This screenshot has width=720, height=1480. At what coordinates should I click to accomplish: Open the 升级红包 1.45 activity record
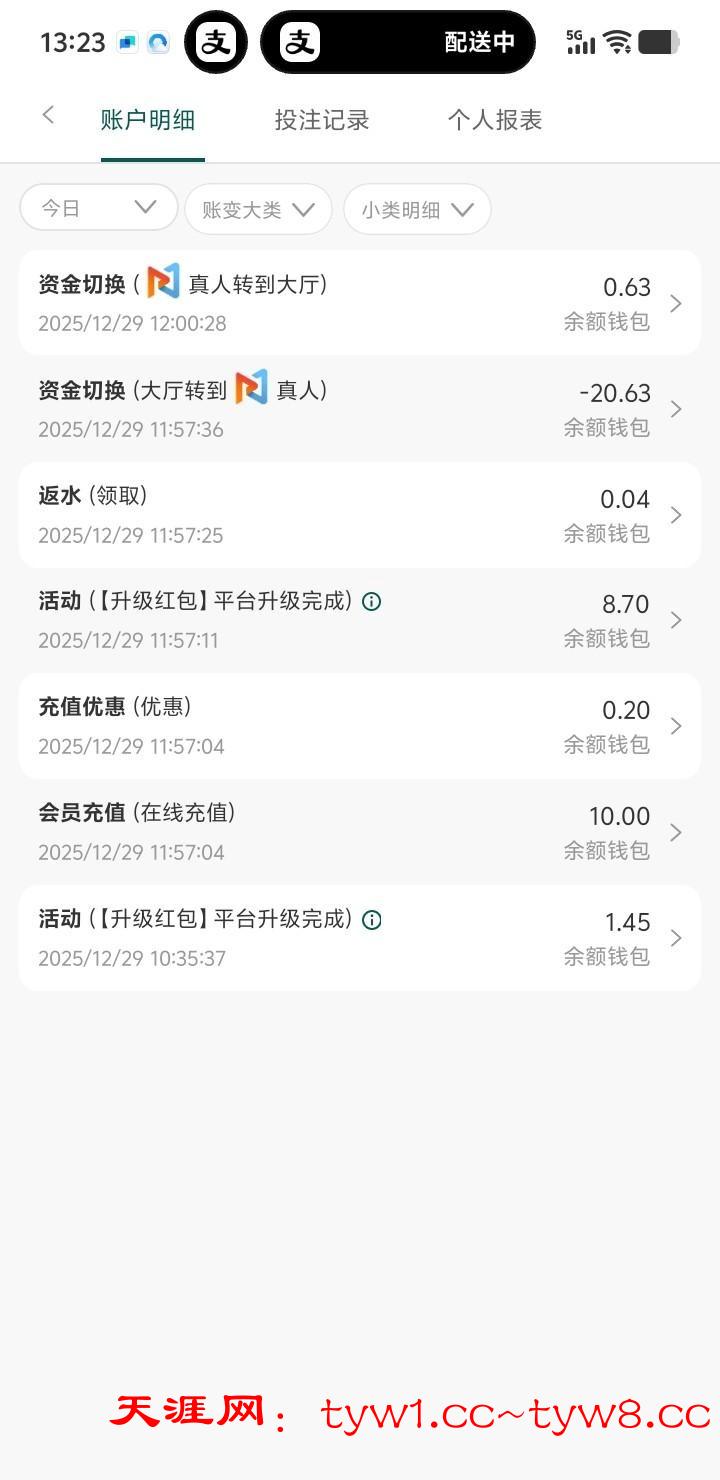360,938
